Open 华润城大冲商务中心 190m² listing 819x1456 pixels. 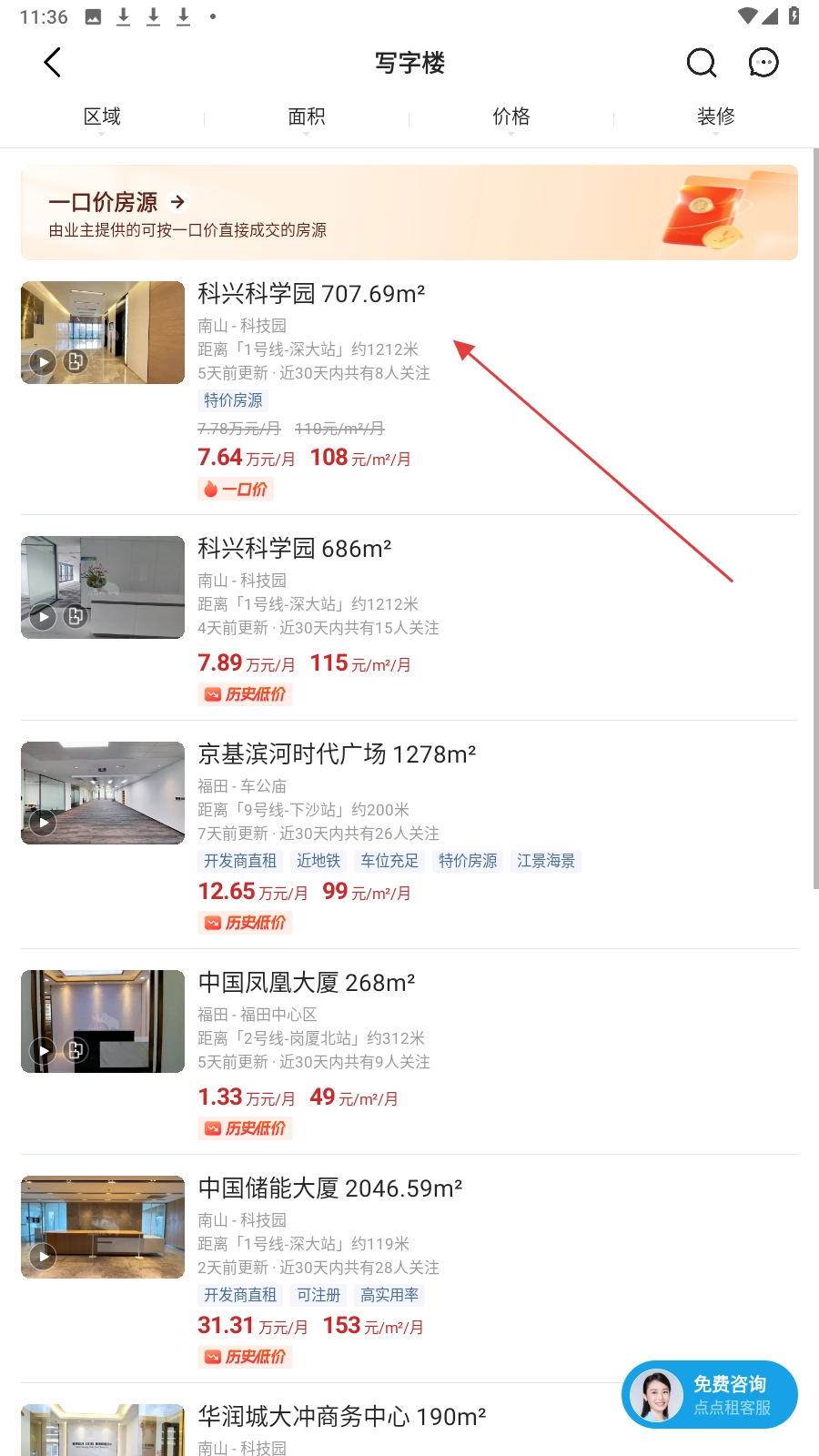click(x=342, y=1417)
